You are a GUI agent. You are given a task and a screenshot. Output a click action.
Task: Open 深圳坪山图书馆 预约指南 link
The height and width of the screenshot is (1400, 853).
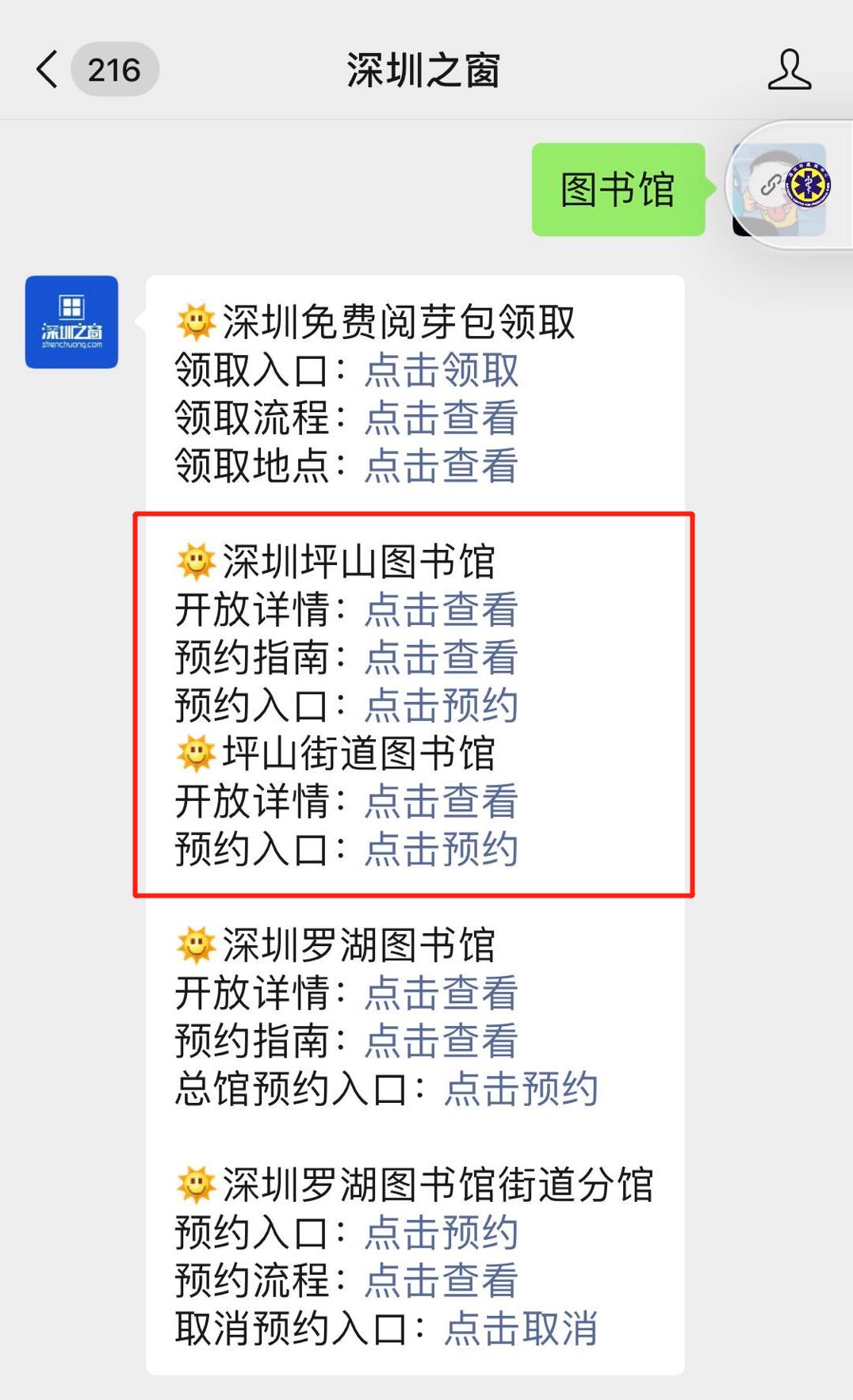[441, 658]
